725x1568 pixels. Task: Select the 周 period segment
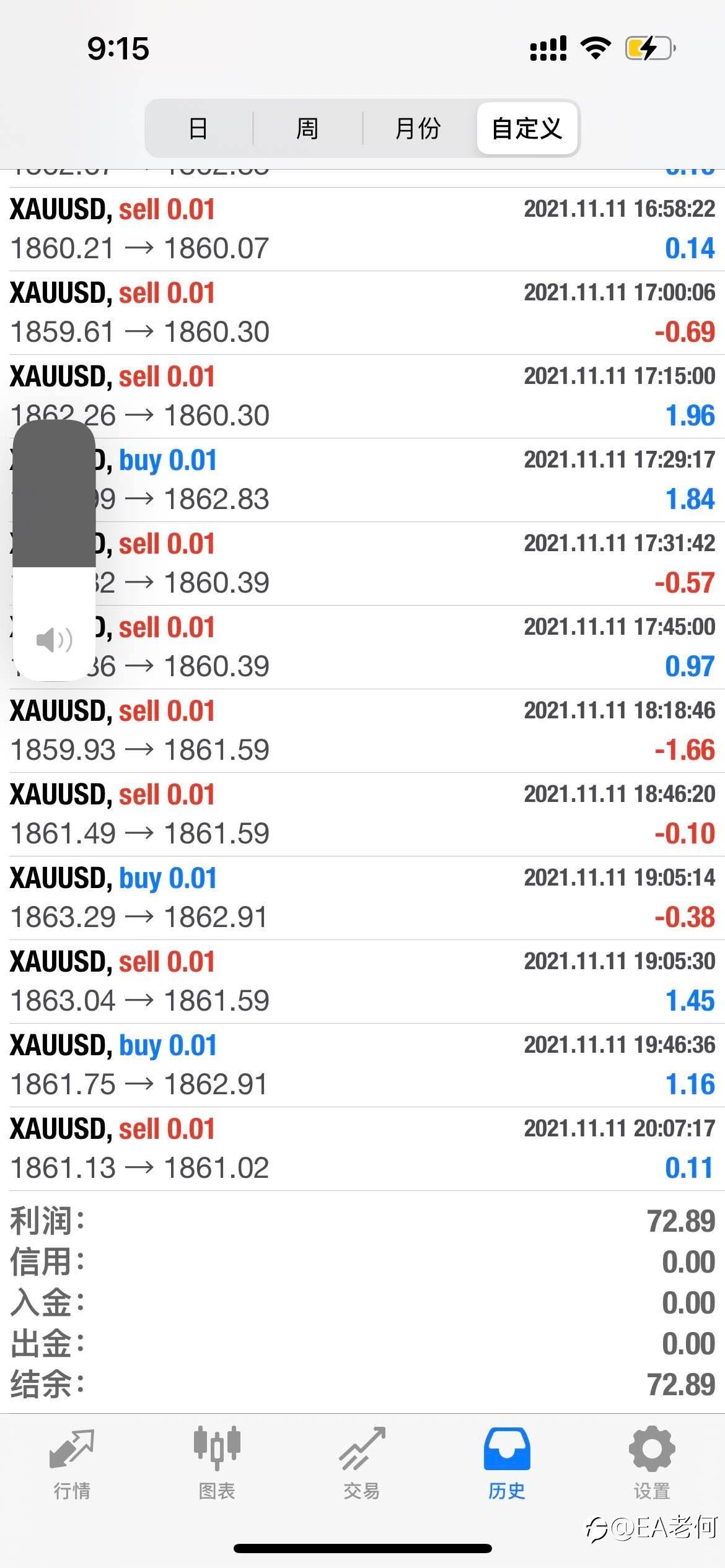(307, 128)
